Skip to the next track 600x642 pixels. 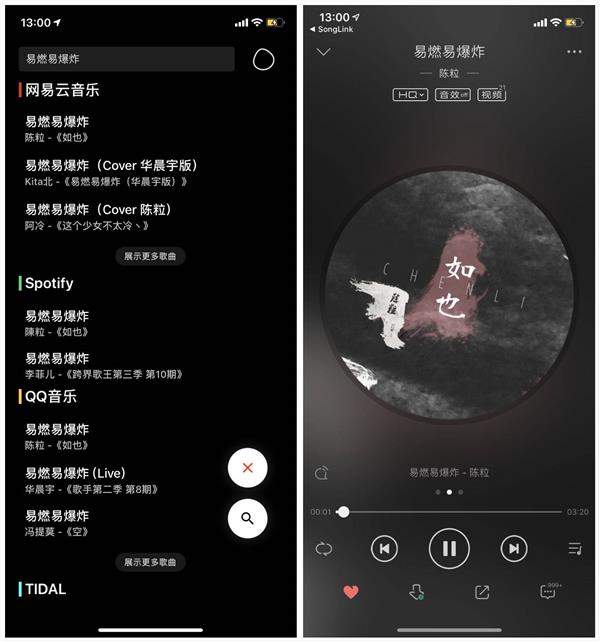coord(513,548)
